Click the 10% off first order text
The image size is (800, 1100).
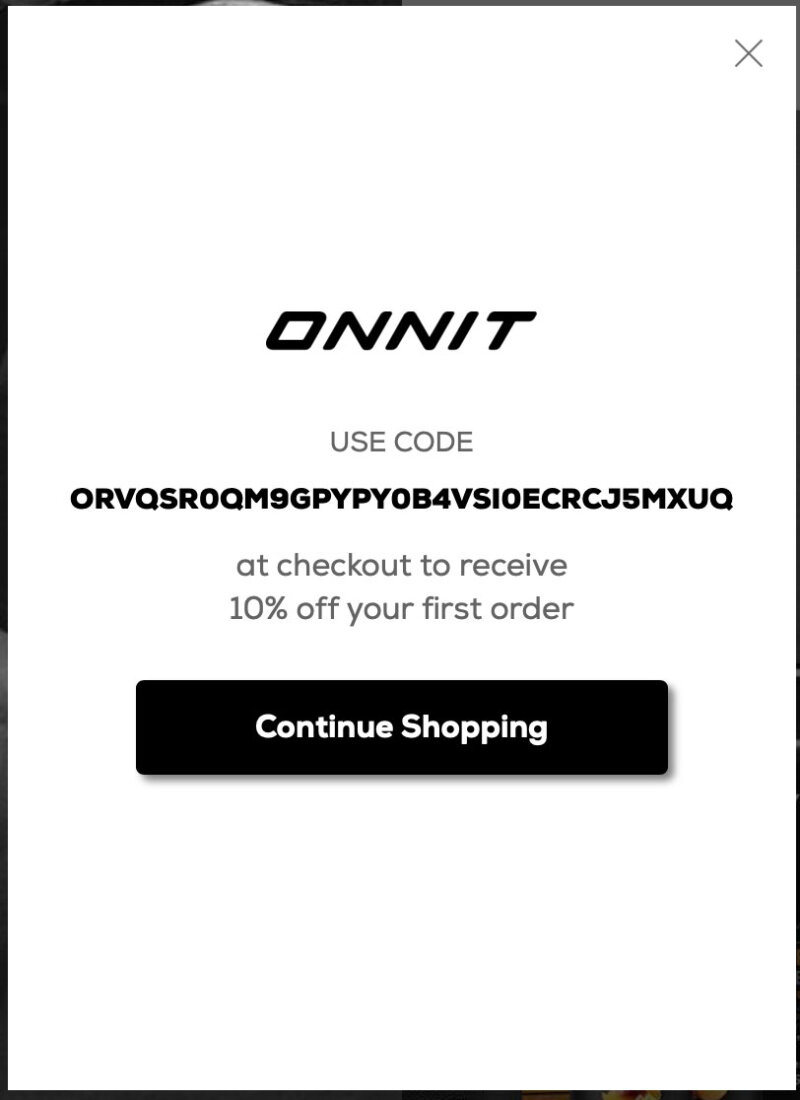click(400, 608)
